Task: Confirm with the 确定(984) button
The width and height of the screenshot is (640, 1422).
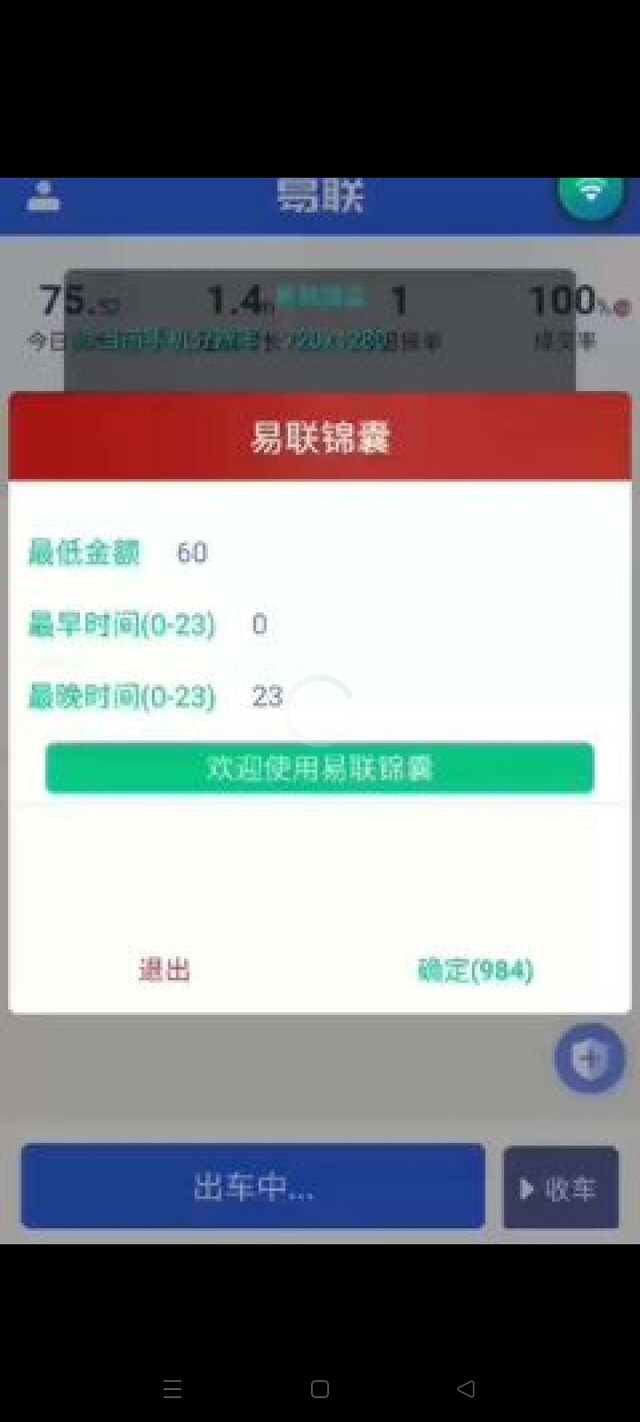Action: point(475,970)
